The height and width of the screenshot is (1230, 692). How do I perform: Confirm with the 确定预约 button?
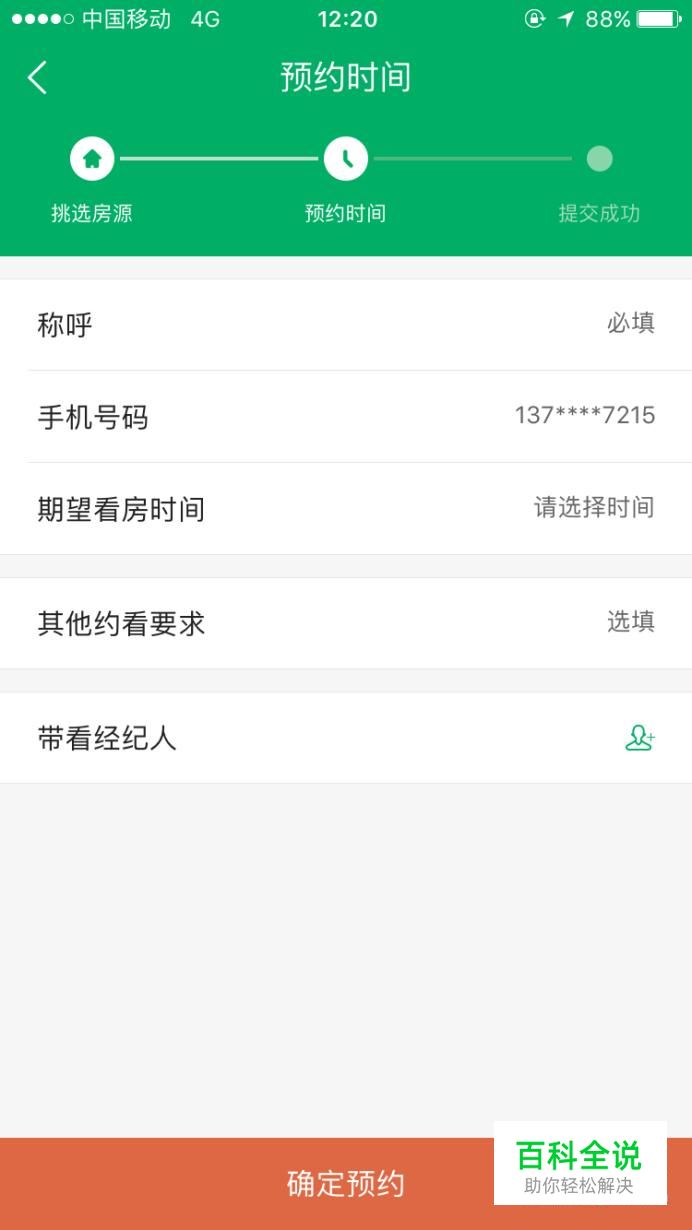[x=346, y=1184]
